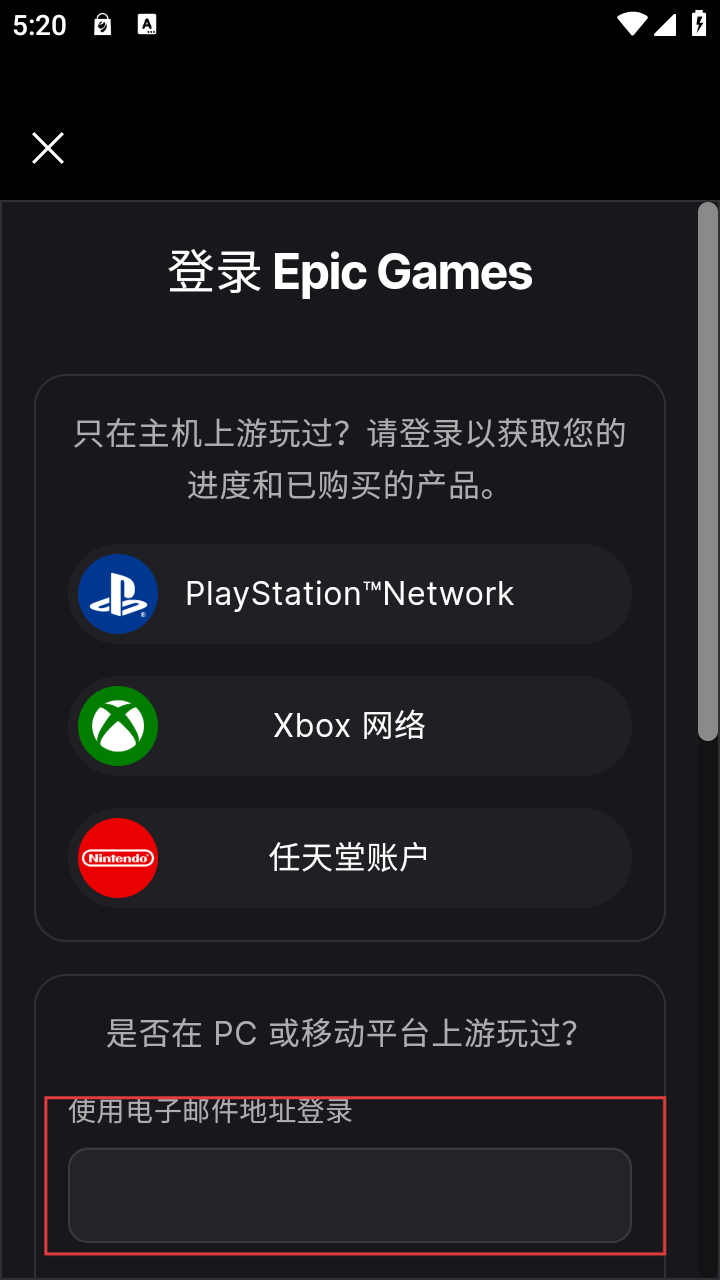This screenshot has width=720, height=1280.
Task: Choose Xbox 网络 sign-in option
Action: pyautogui.click(x=350, y=726)
